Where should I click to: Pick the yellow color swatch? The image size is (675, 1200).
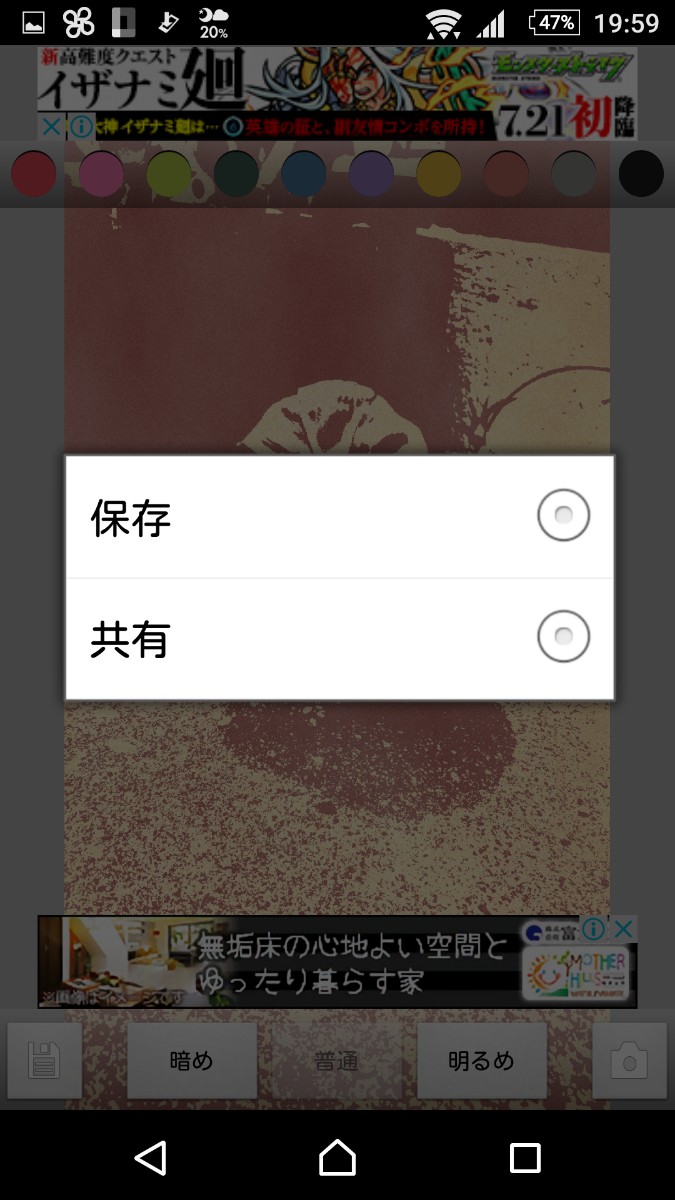click(439, 174)
